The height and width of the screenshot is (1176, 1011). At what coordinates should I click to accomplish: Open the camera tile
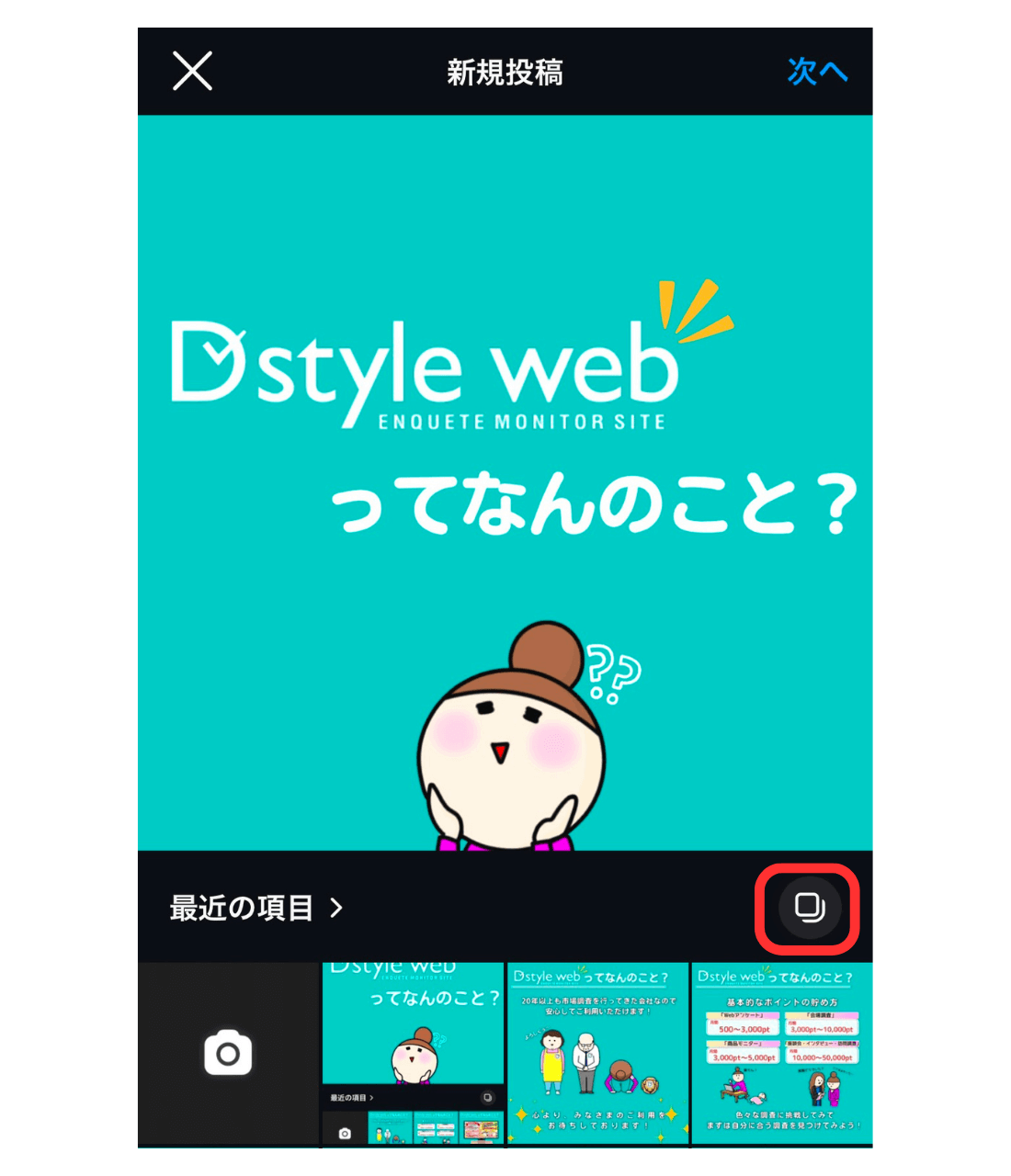pyautogui.click(x=228, y=1054)
